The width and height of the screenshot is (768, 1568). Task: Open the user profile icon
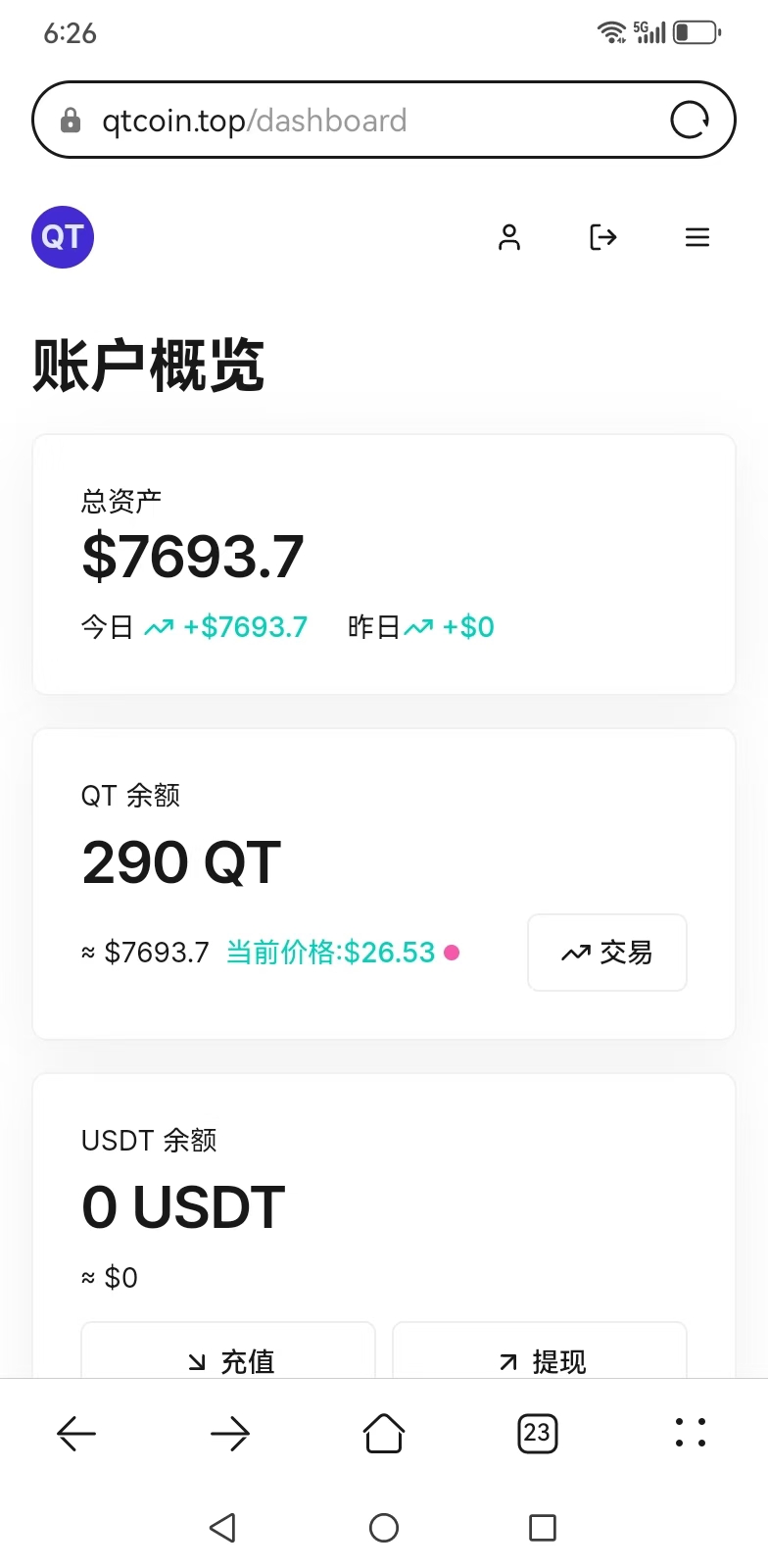(509, 237)
